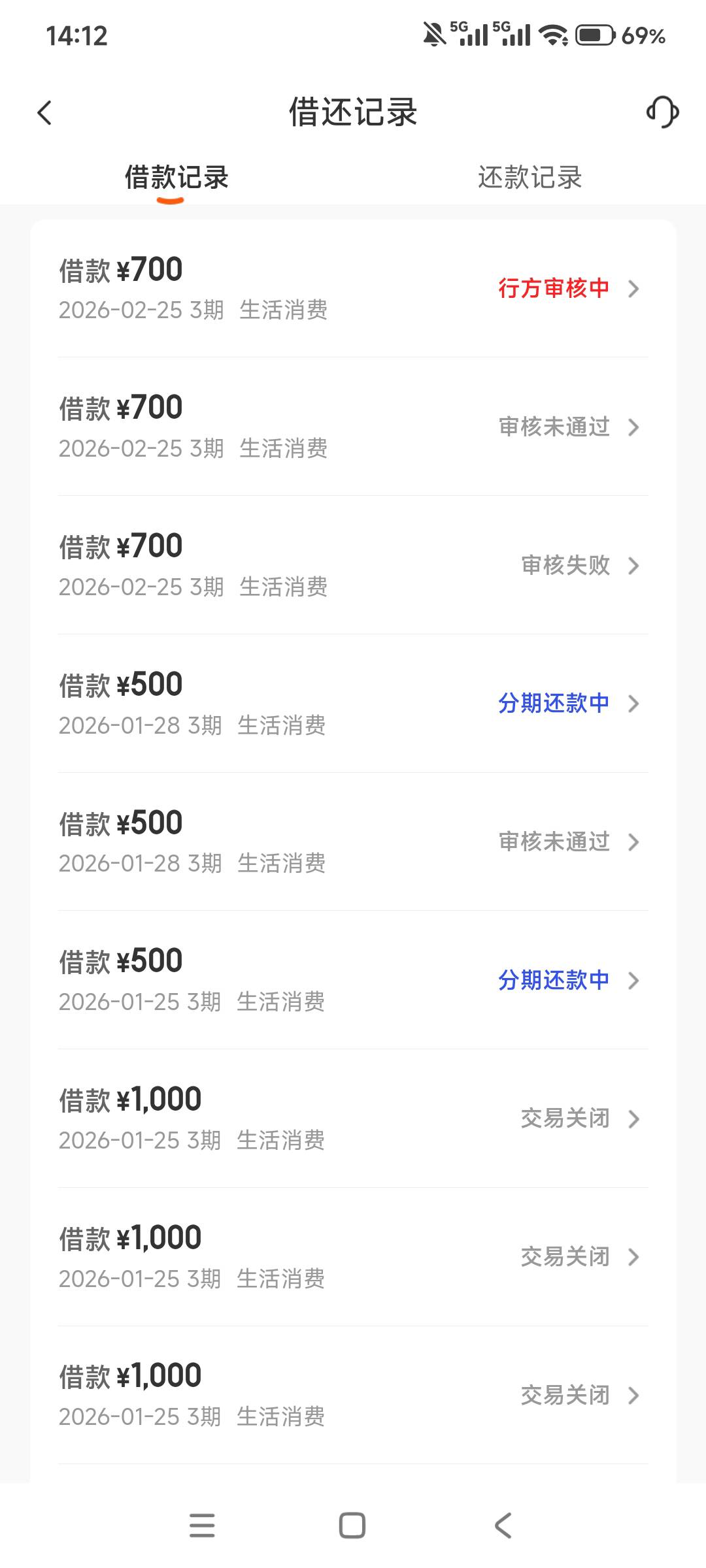View the ¥500 loan marked 审核未通过
The width and height of the screenshot is (706, 1568).
point(353,841)
